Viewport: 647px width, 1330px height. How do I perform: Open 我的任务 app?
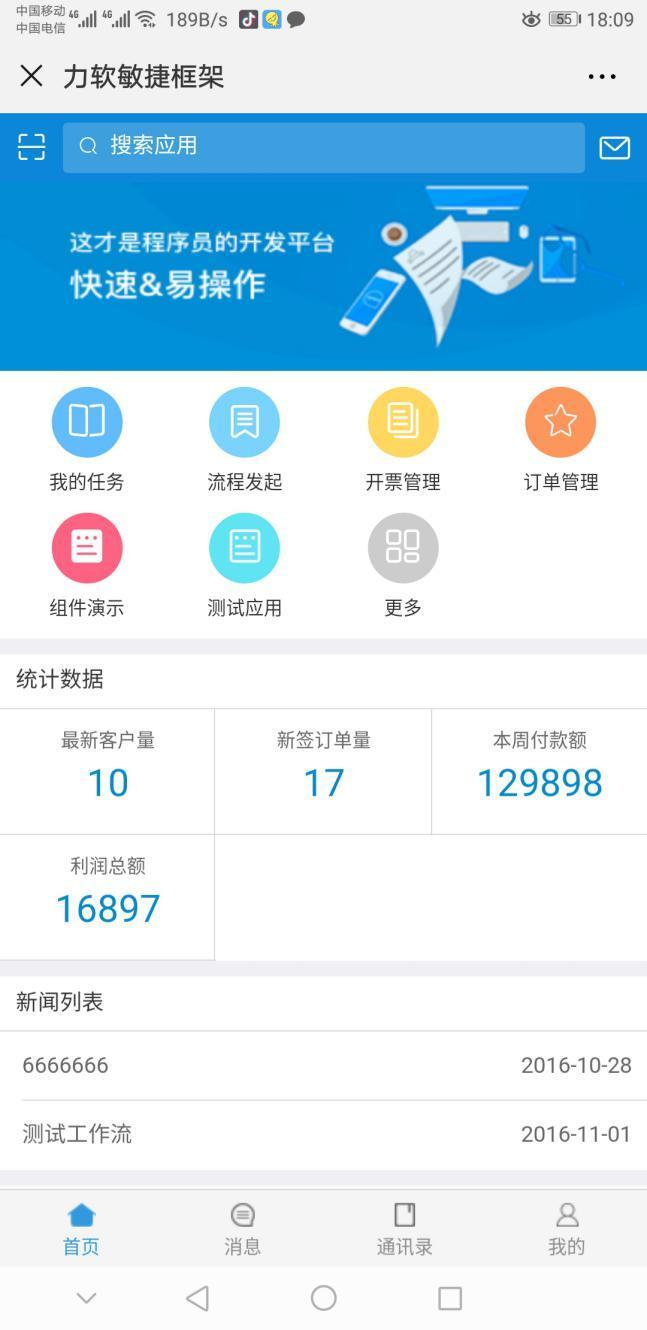coord(87,439)
